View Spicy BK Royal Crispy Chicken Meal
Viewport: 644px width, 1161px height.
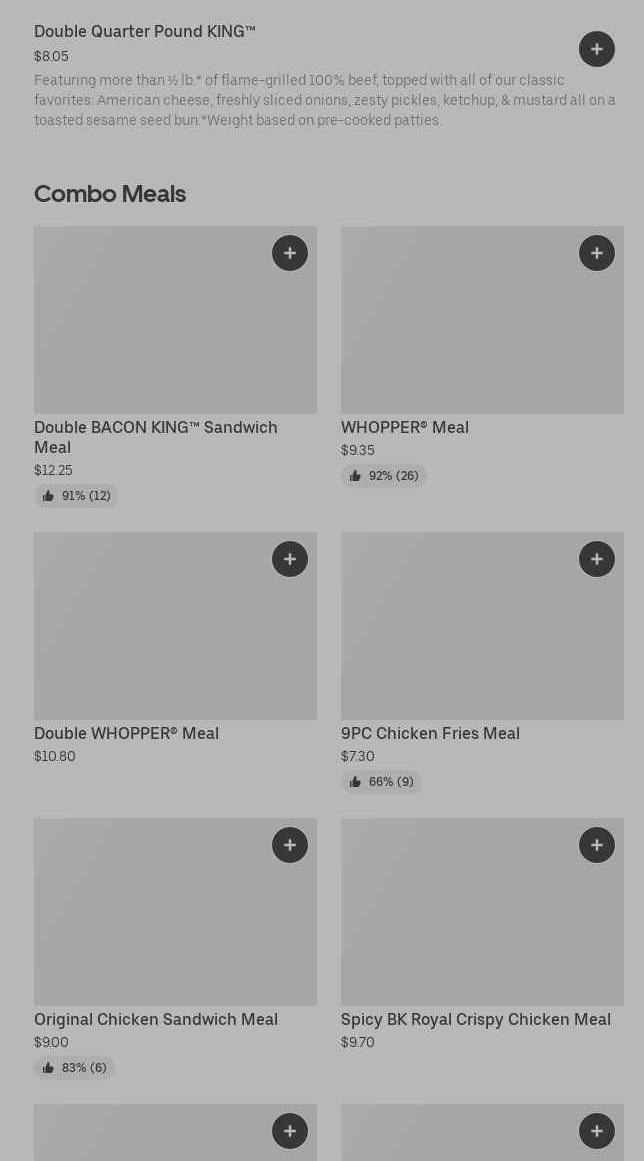[476, 1020]
